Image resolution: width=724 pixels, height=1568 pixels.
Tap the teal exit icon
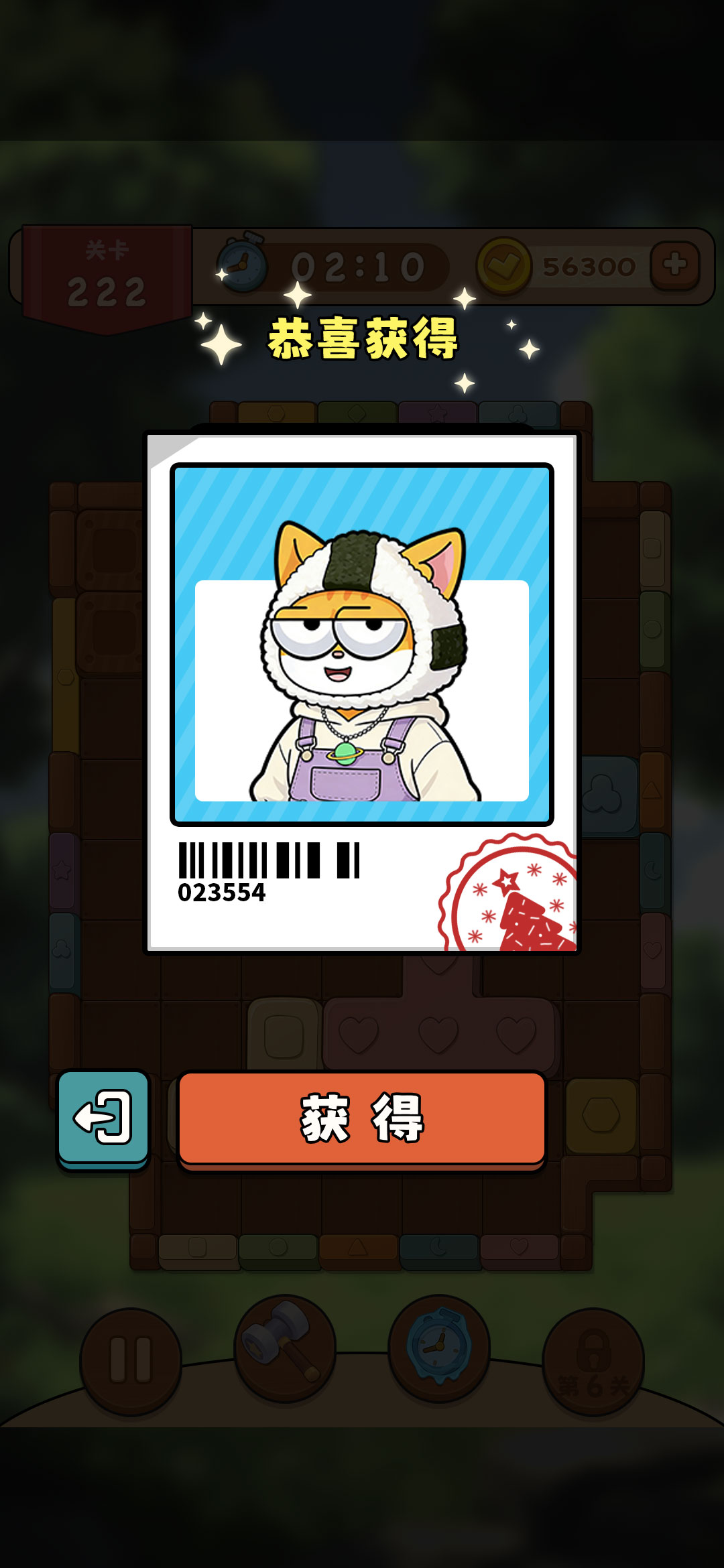(103, 1117)
